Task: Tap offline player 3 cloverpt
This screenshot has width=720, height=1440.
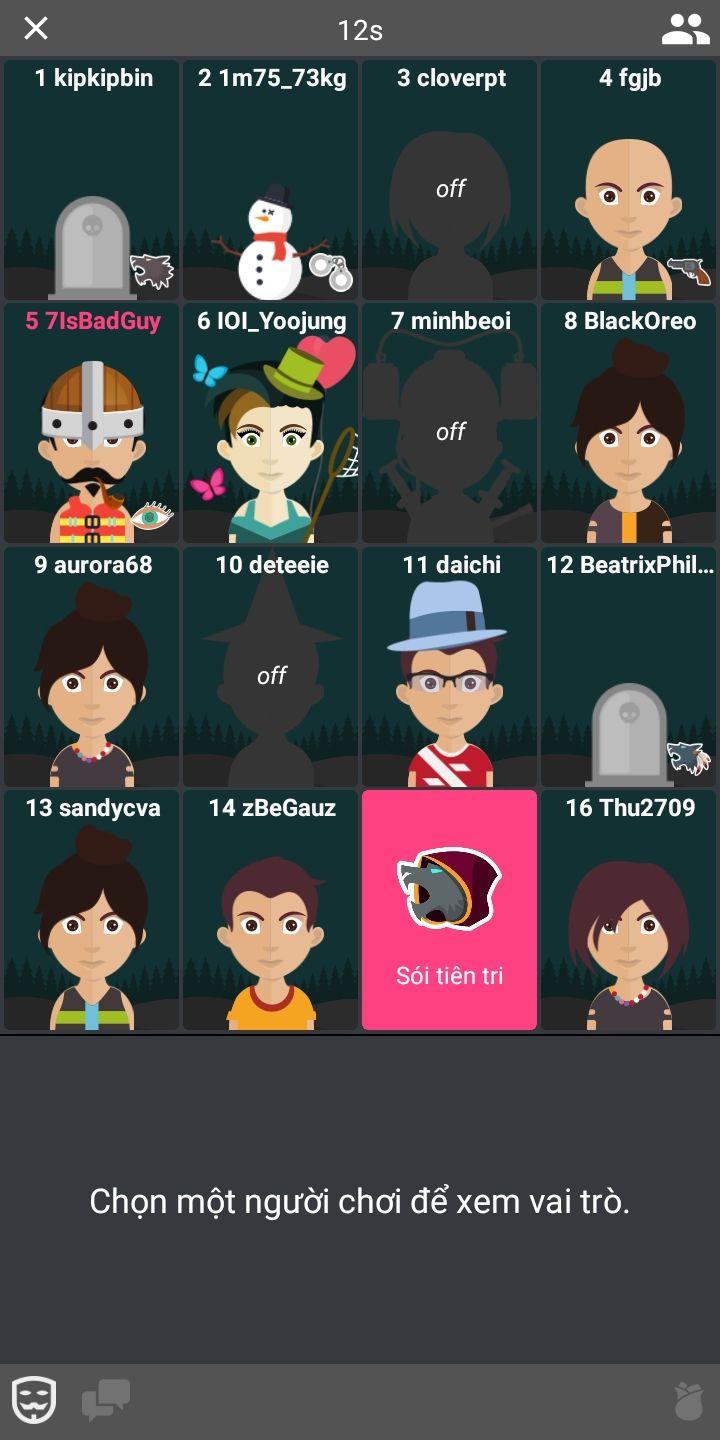Action: (449, 180)
